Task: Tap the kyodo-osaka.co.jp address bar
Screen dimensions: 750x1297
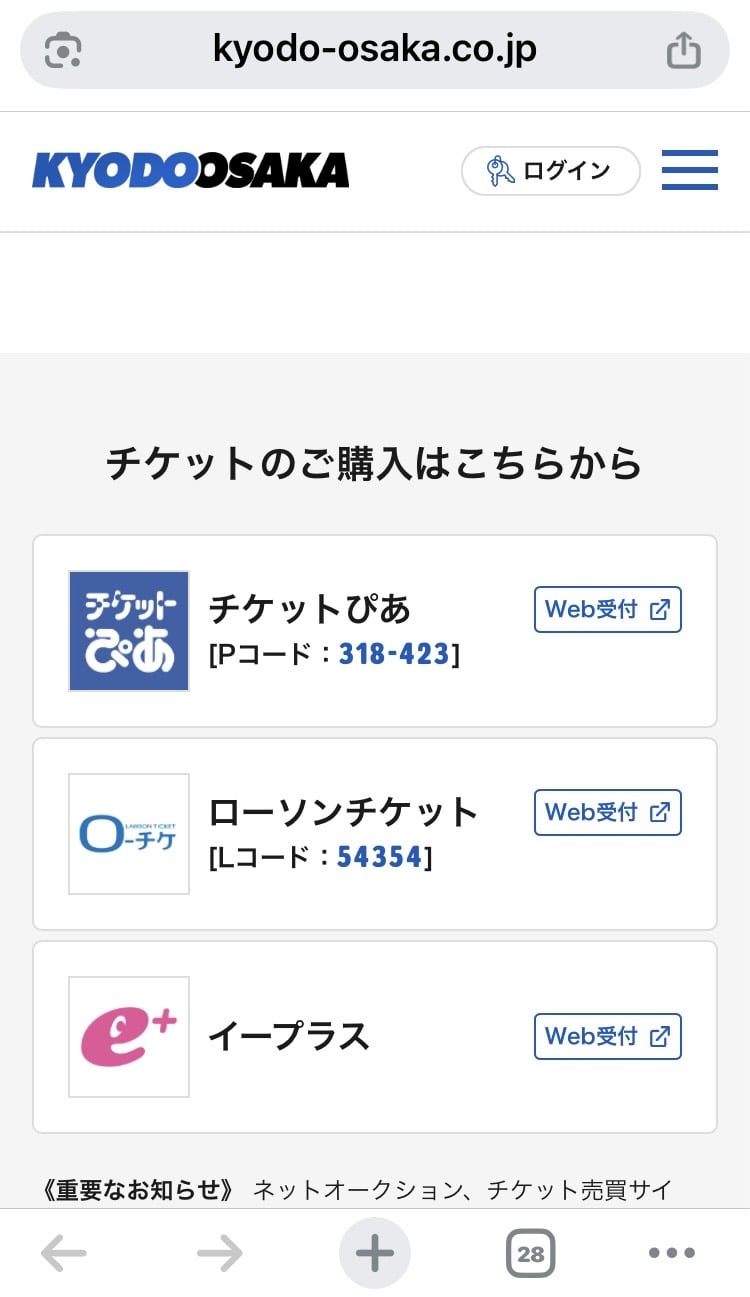Action: pos(375,49)
